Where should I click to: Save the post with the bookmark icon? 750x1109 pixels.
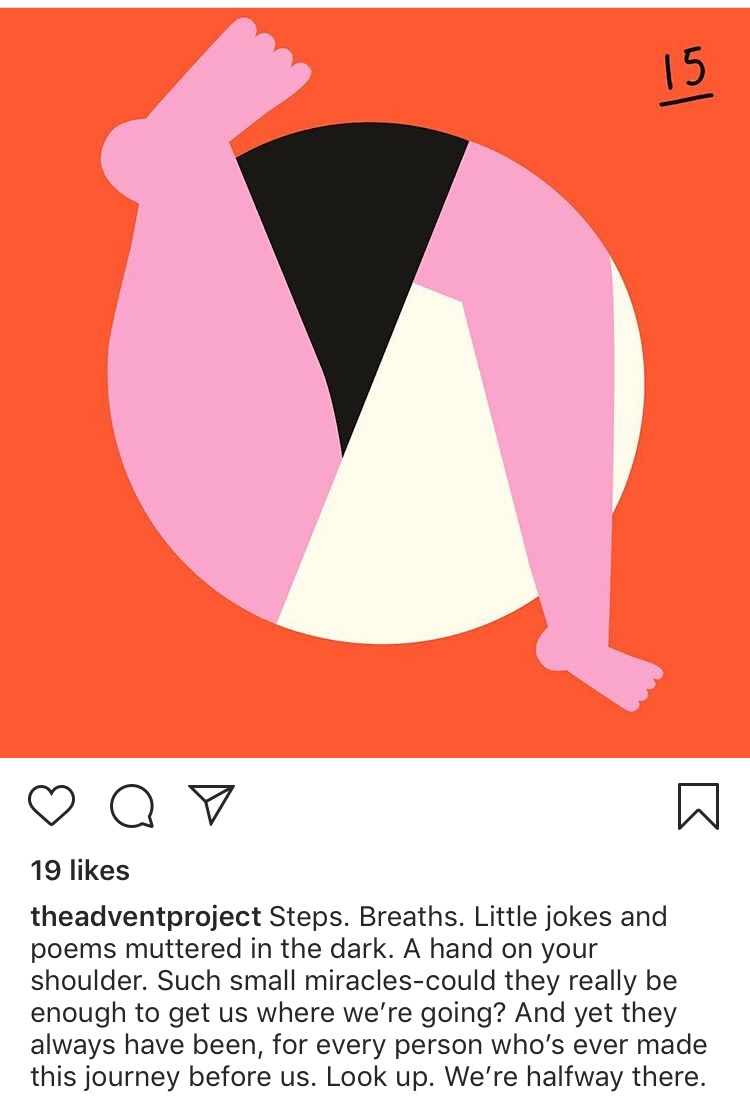click(x=698, y=805)
